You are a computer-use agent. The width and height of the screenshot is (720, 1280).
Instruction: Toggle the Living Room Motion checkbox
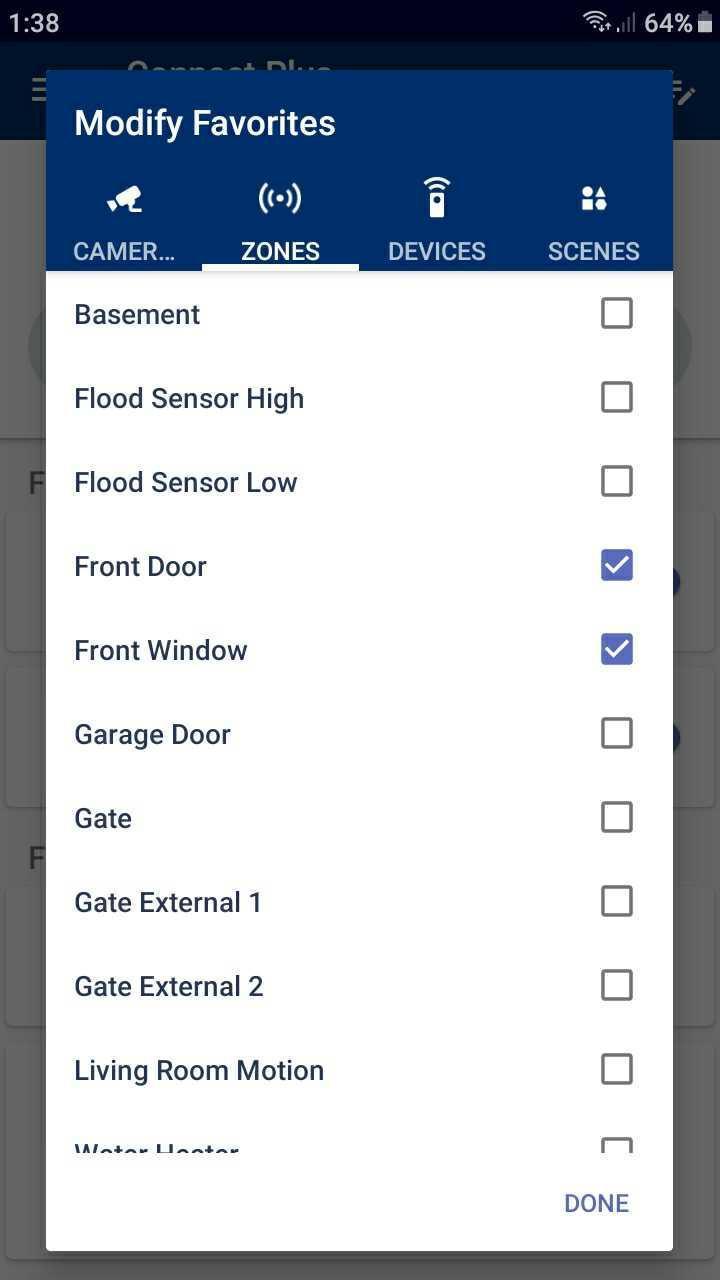[617, 1069]
